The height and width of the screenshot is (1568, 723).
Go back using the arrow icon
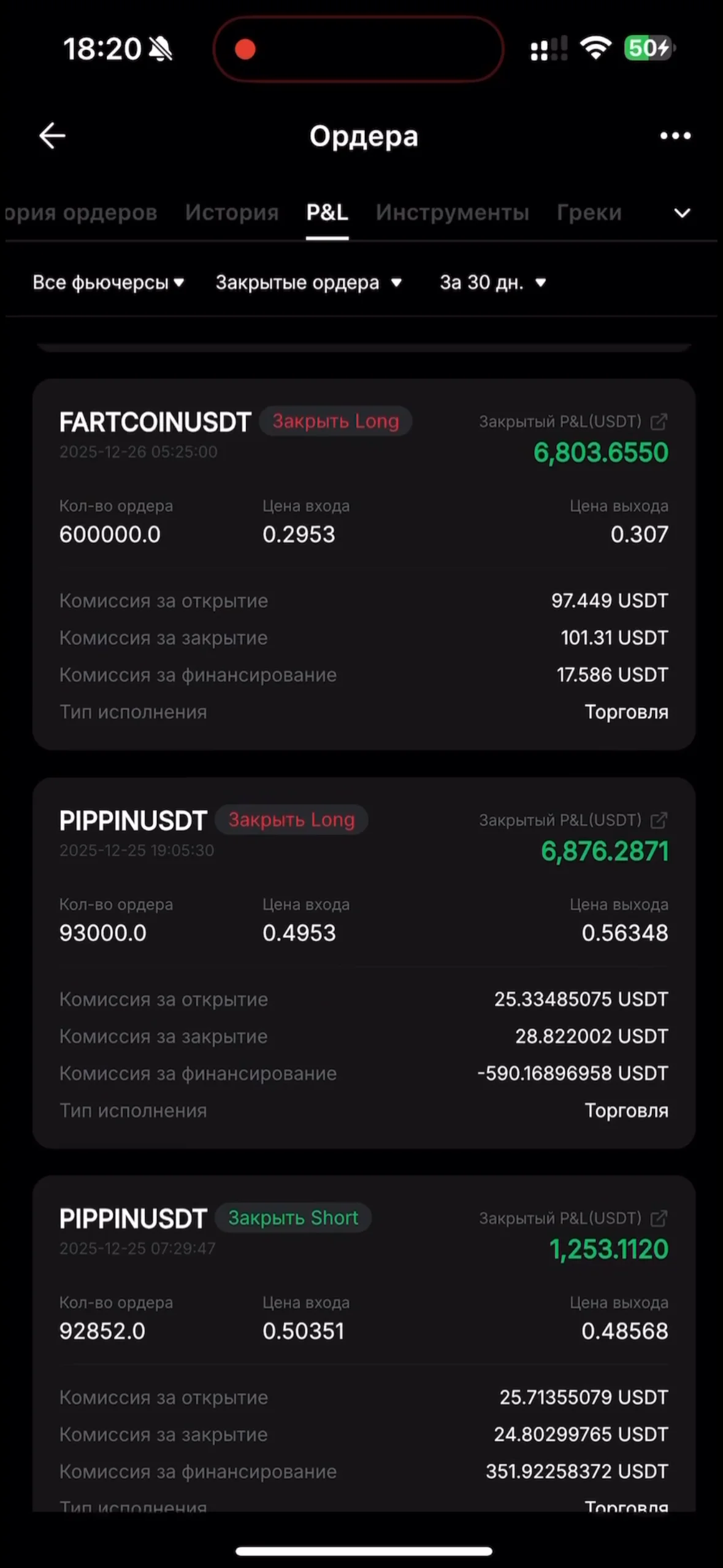(x=52, y=136)
